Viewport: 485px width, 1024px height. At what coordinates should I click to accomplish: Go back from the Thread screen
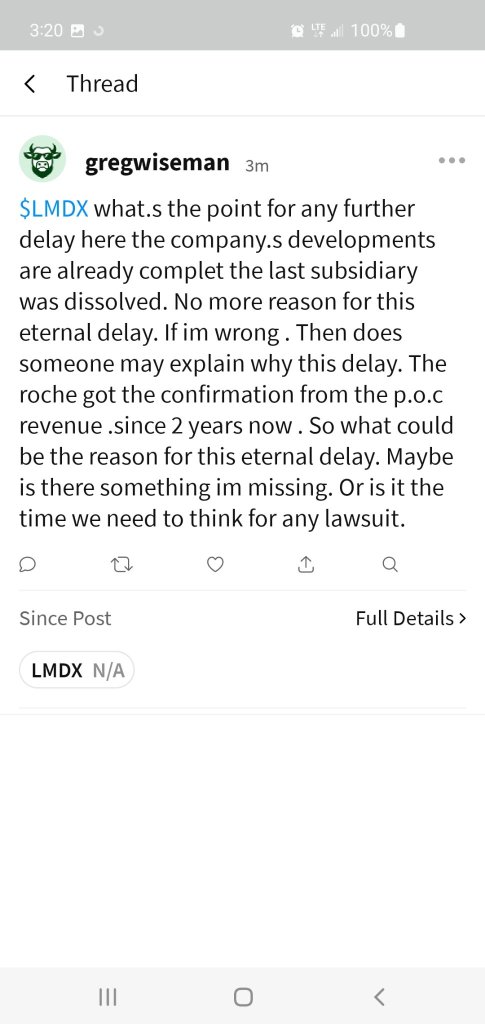click(29, 84)
